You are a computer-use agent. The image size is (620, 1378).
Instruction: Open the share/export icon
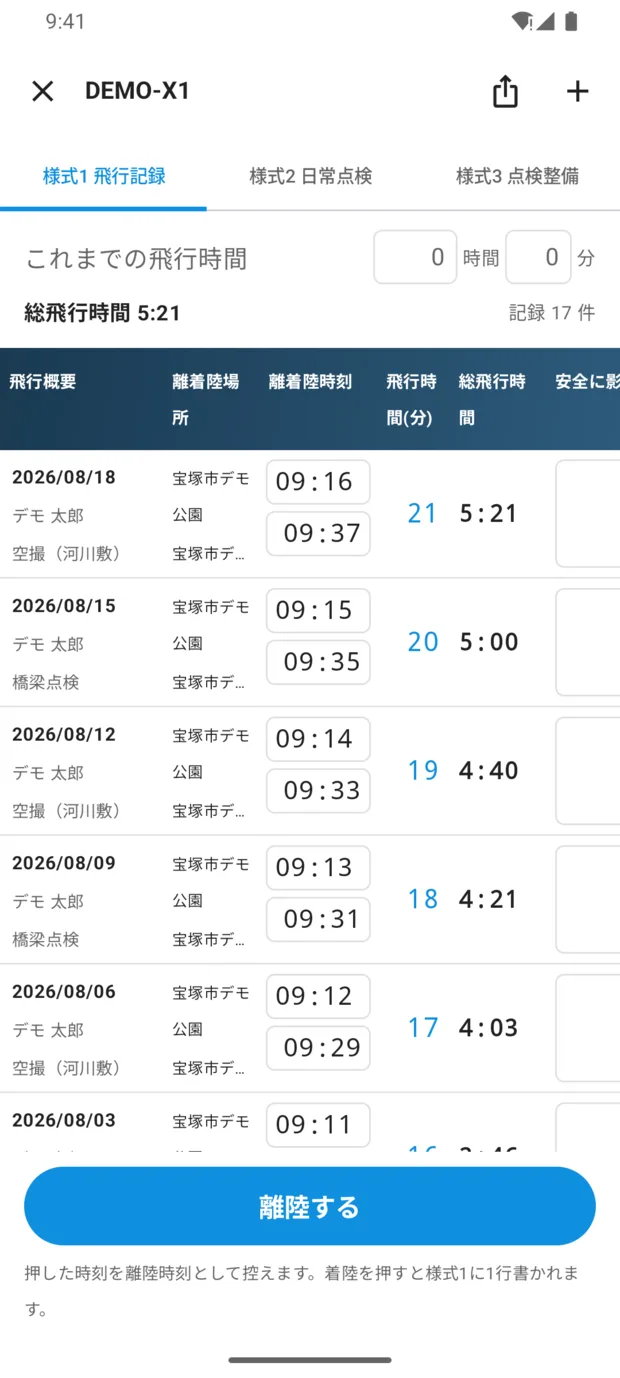506,92
